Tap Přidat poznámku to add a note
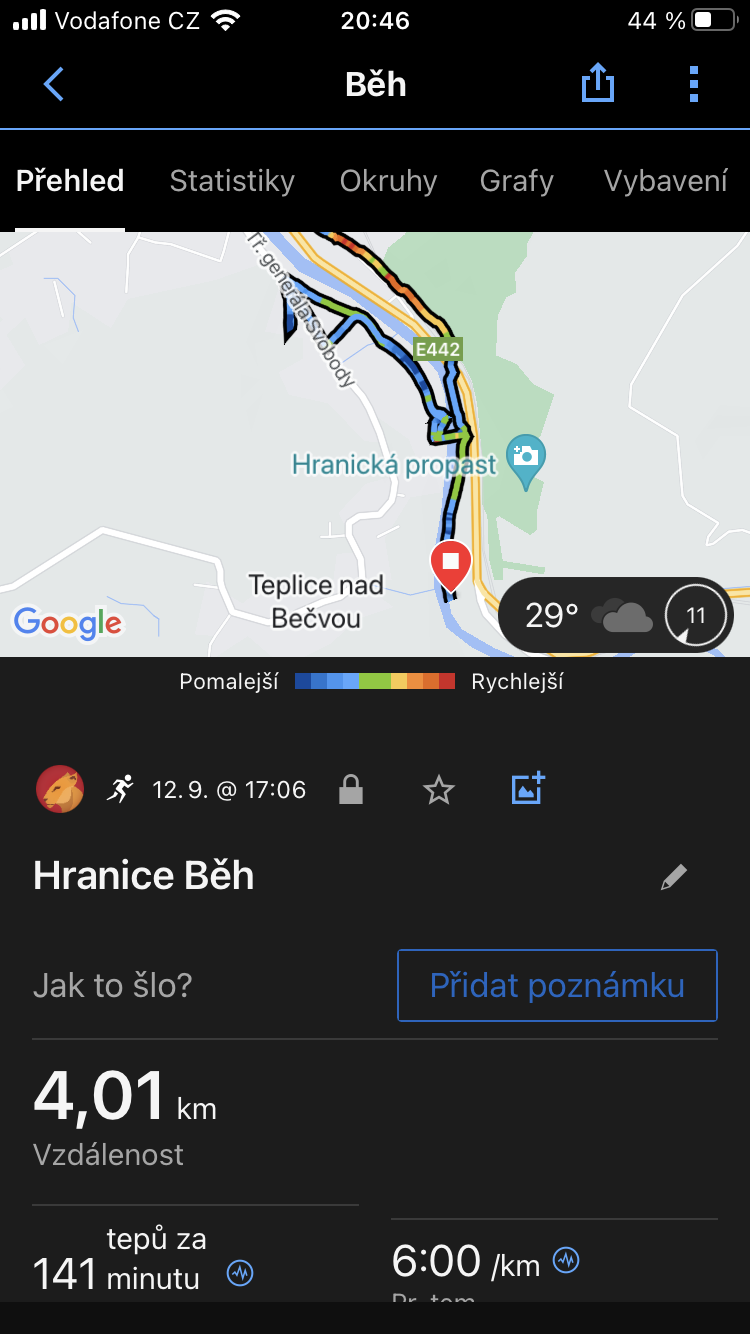The image size is (750, 1334). coord(557,985)
